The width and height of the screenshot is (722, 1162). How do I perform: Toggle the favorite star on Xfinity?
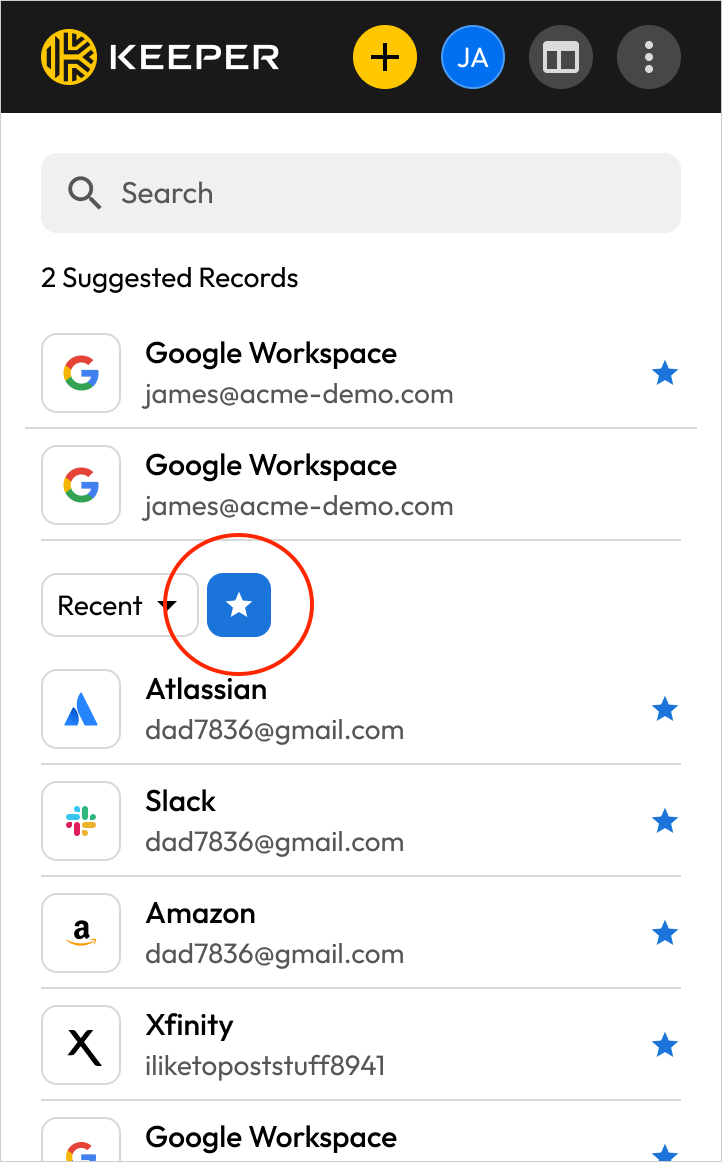[x=665, y=1046]
